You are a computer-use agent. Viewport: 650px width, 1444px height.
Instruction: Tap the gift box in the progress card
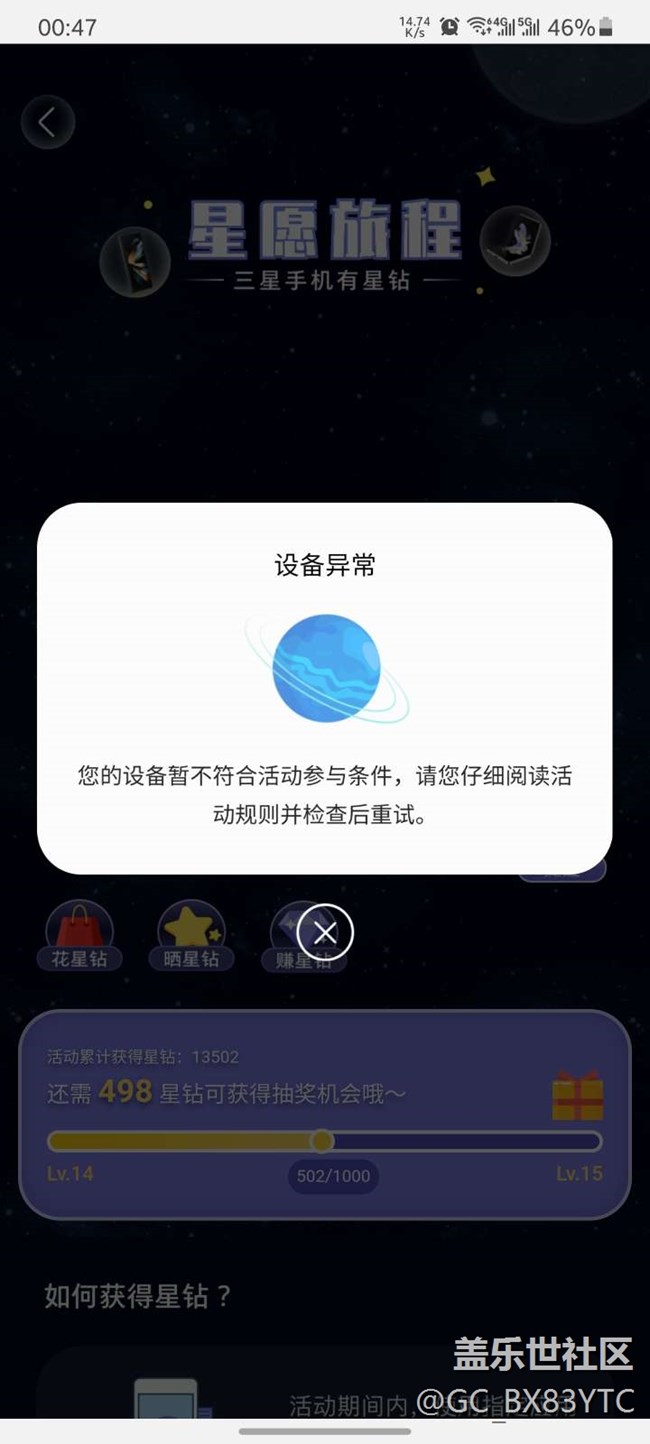(578, 1095)
